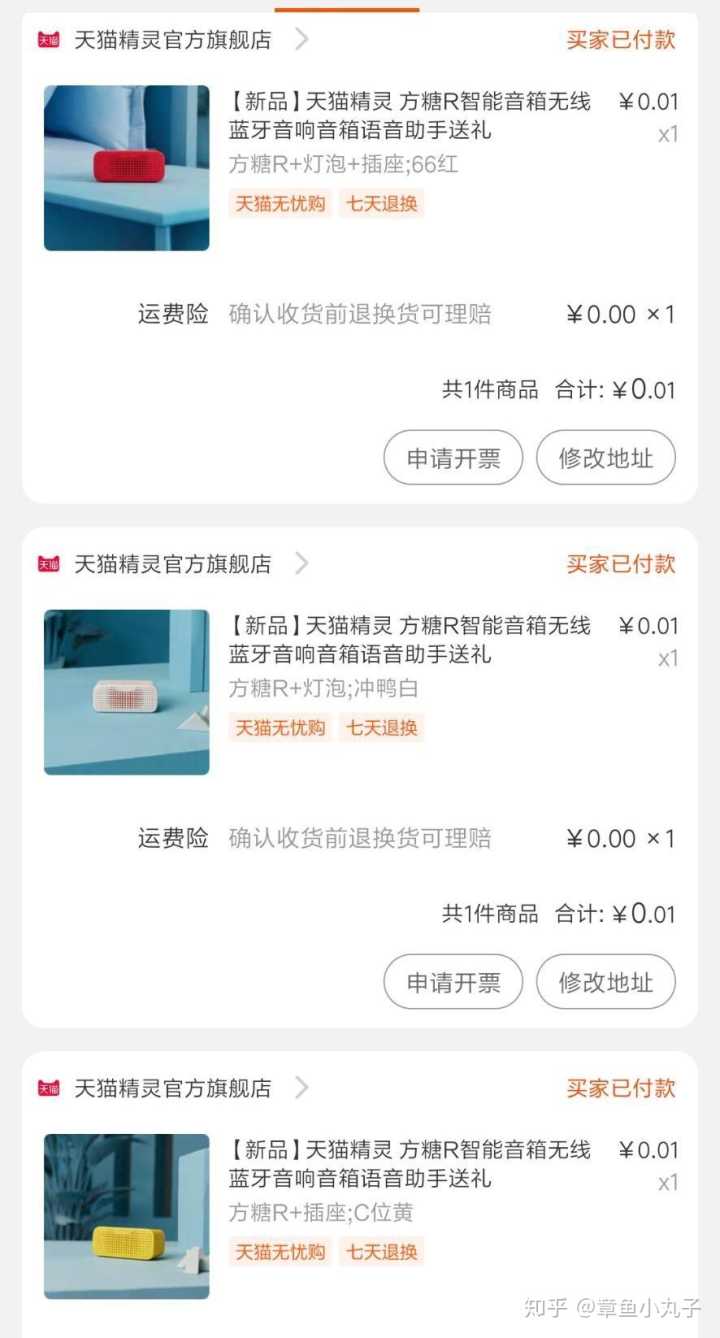720x1338 pixels.
Task: Tap 修改地址 for the 66红 order
Action: coord(606,459)
